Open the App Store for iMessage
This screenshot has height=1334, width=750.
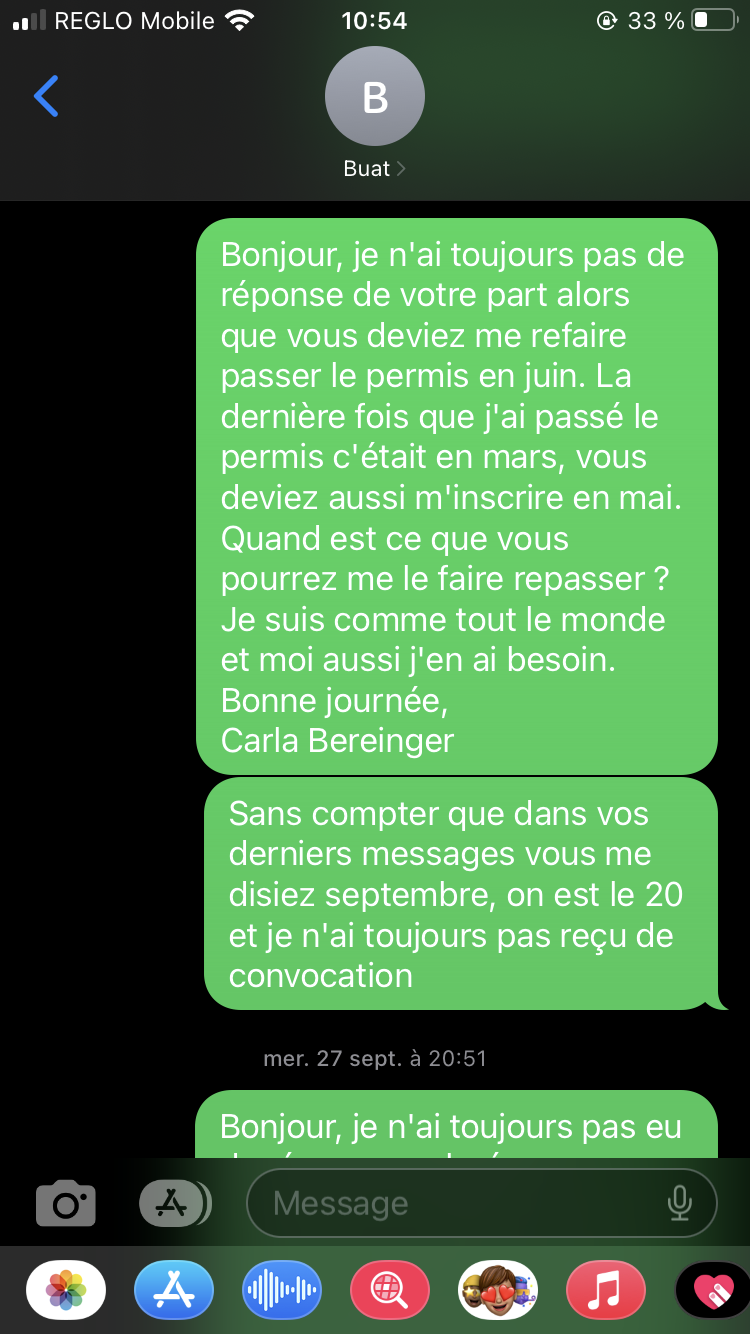174,1290
